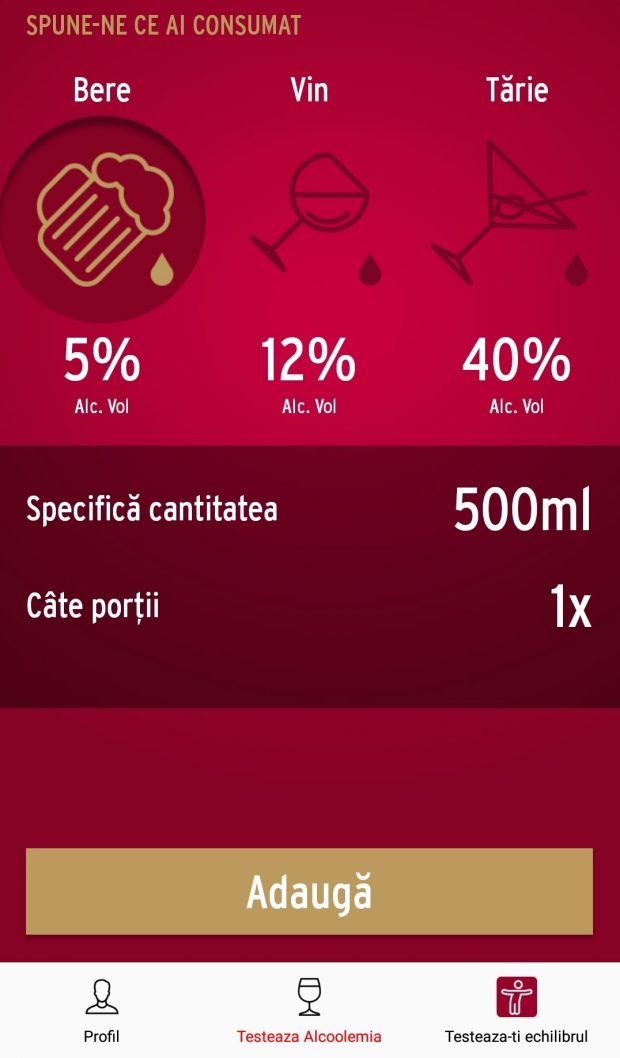Screen dimensions: 620x1058
Task: Tap the Adaugă button
Action: click(309, 892)
